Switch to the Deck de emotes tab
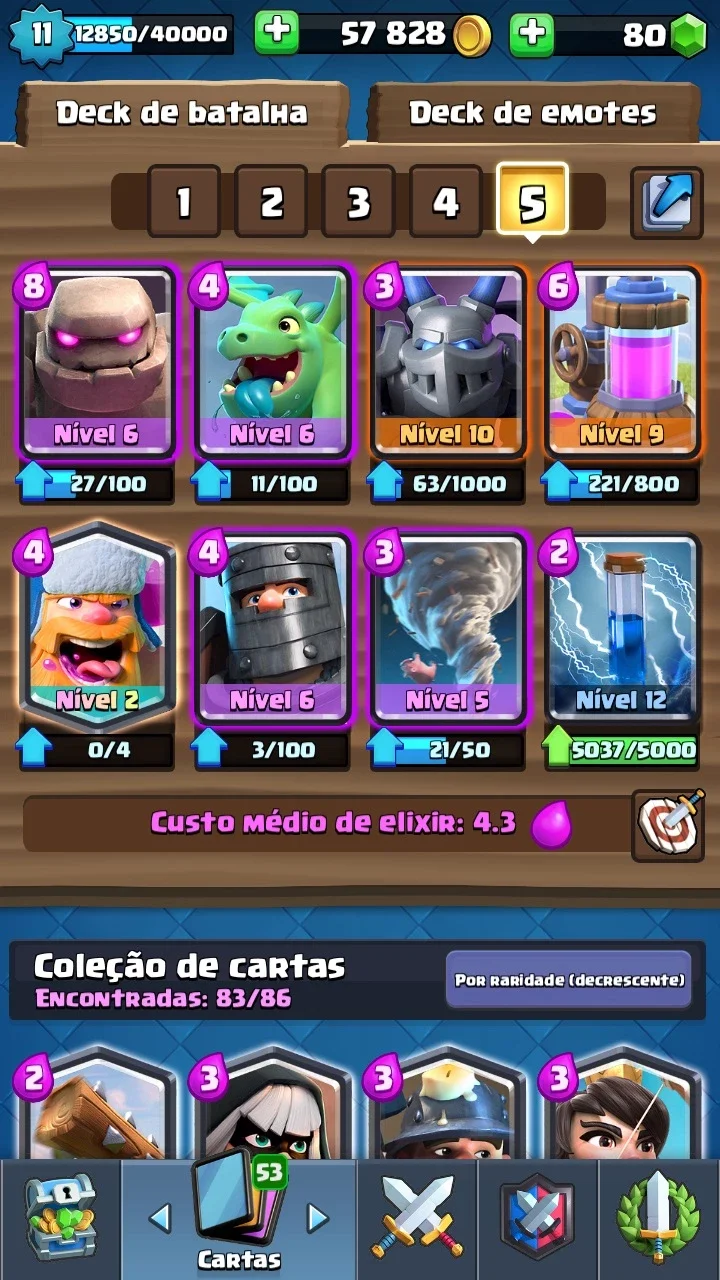 [x=533, y=113]
